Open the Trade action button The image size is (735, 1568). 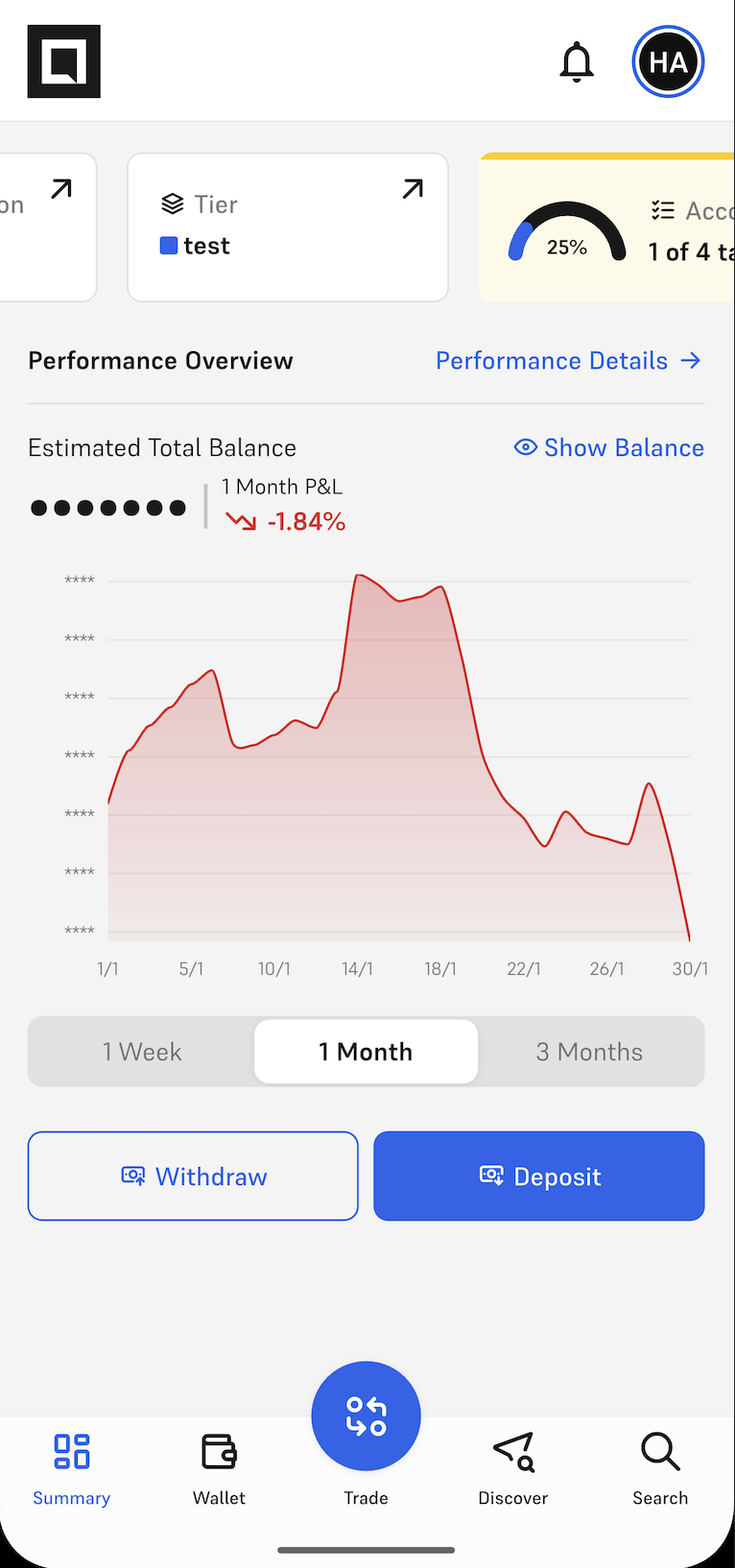point(366,1417)
